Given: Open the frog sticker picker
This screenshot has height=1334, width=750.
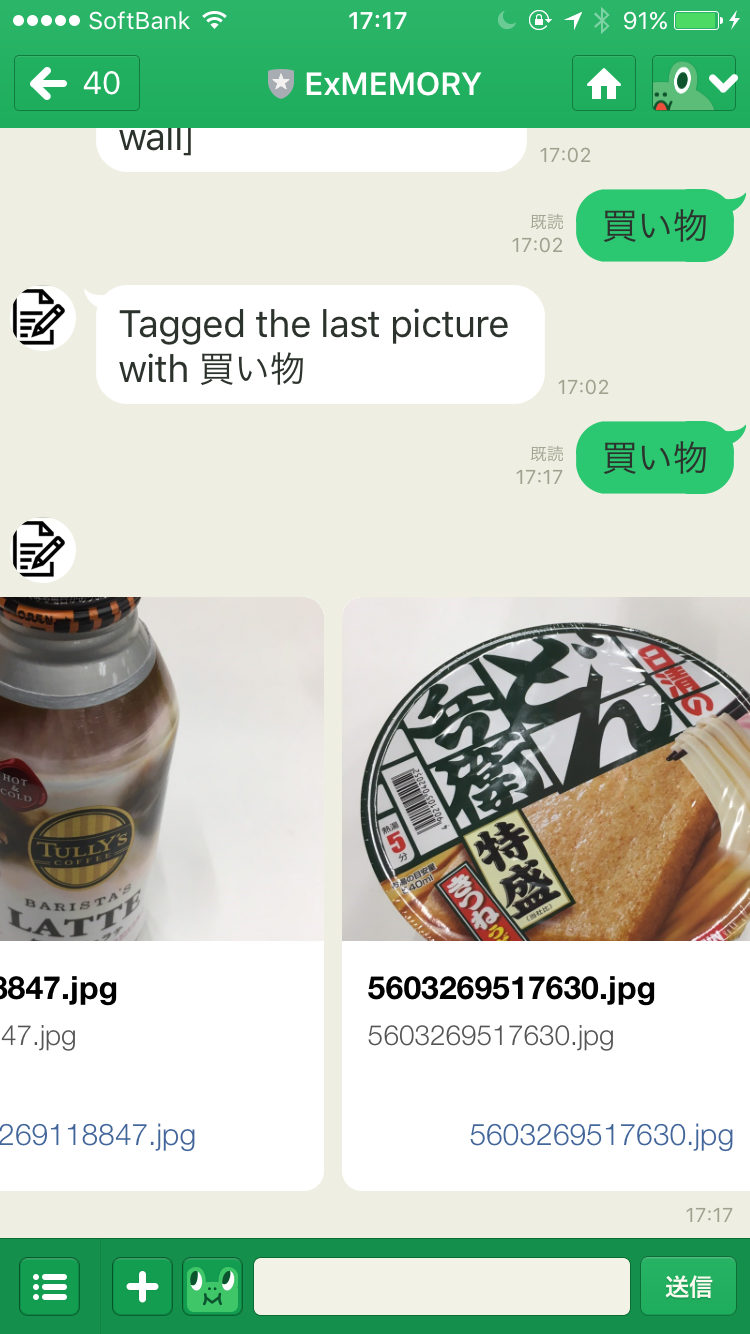Looking at the screenshot, I should (x=212, y=1286).
